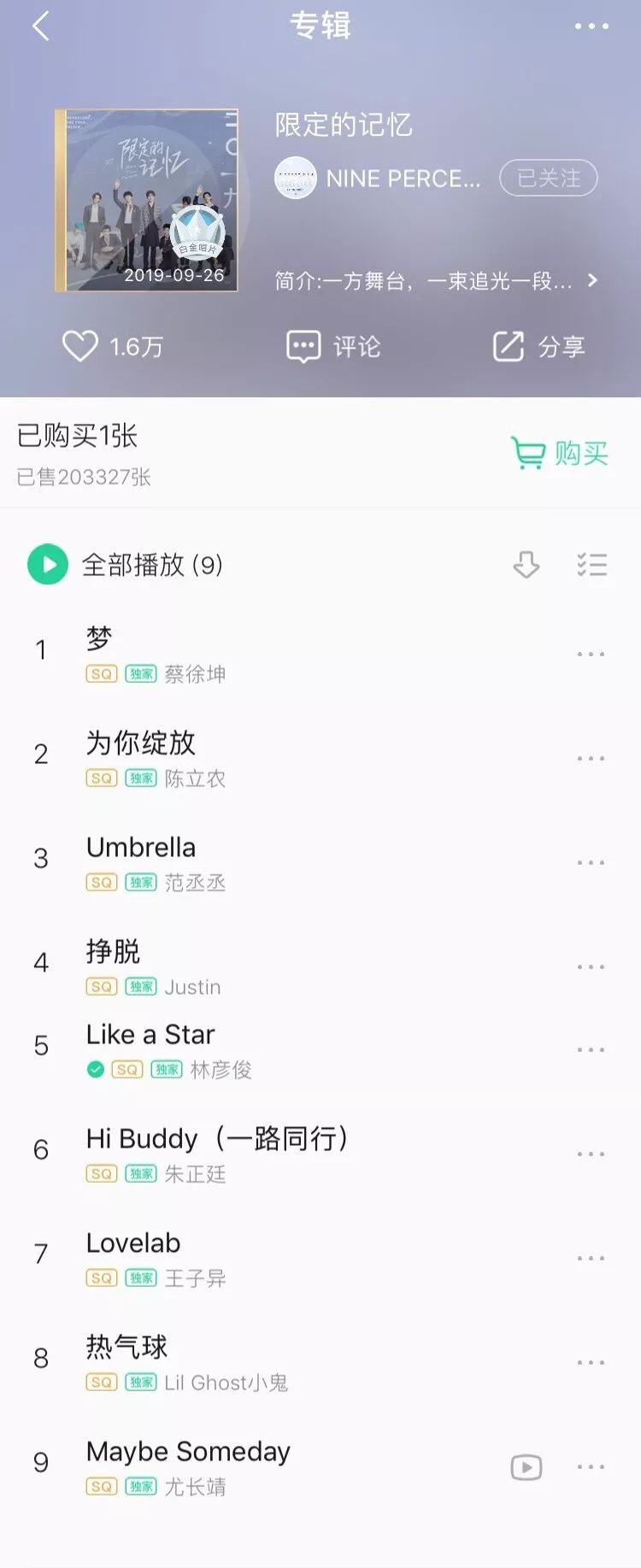Like the album with the heart icon
Screen dimensions: 641x1568
tap(80, 346)
